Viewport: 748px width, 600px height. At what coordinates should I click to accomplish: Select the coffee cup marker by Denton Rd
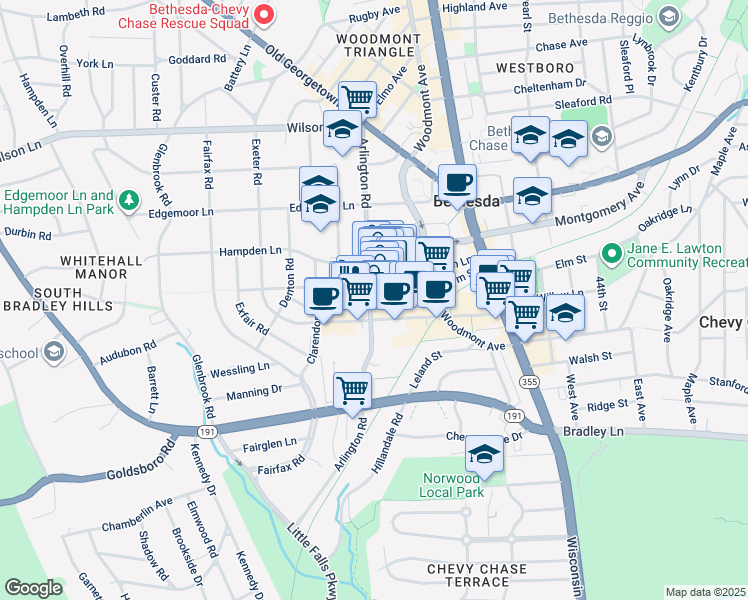[x=324, y=295]
